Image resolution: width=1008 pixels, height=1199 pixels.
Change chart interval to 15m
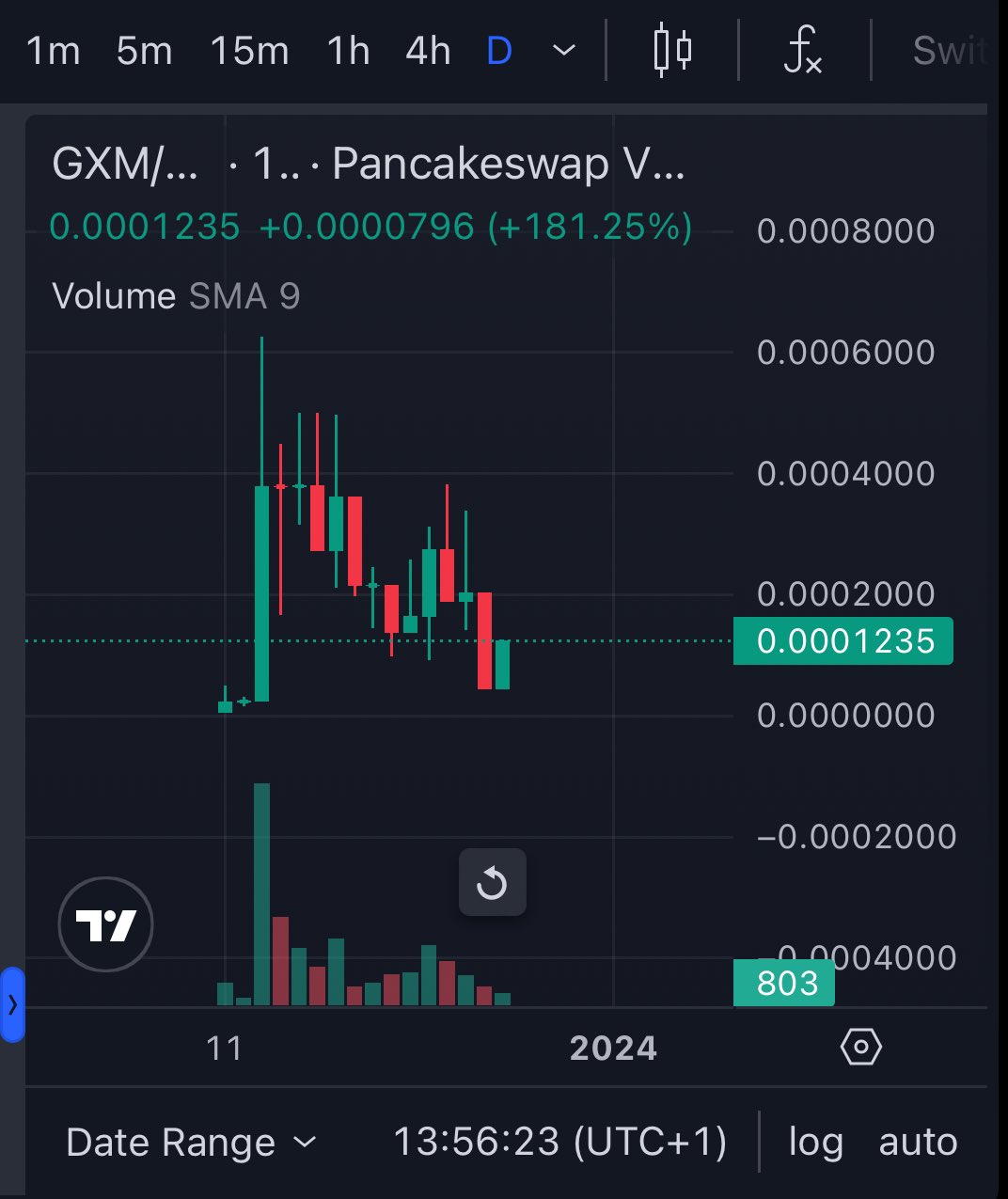tap(249, 51)
